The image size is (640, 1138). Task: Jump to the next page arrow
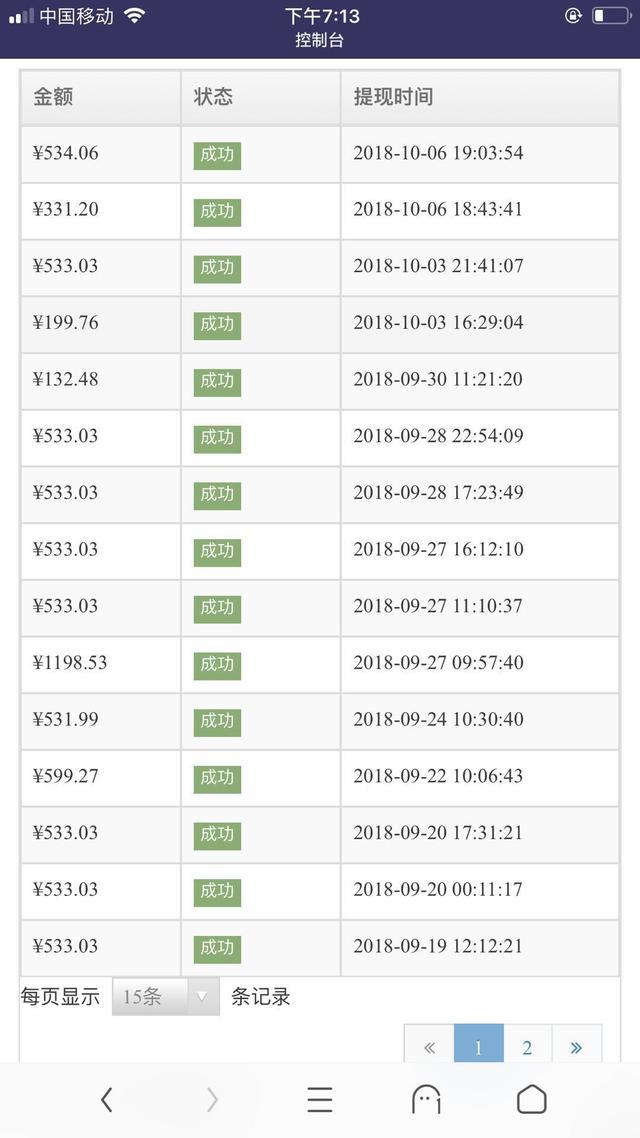576,1047
